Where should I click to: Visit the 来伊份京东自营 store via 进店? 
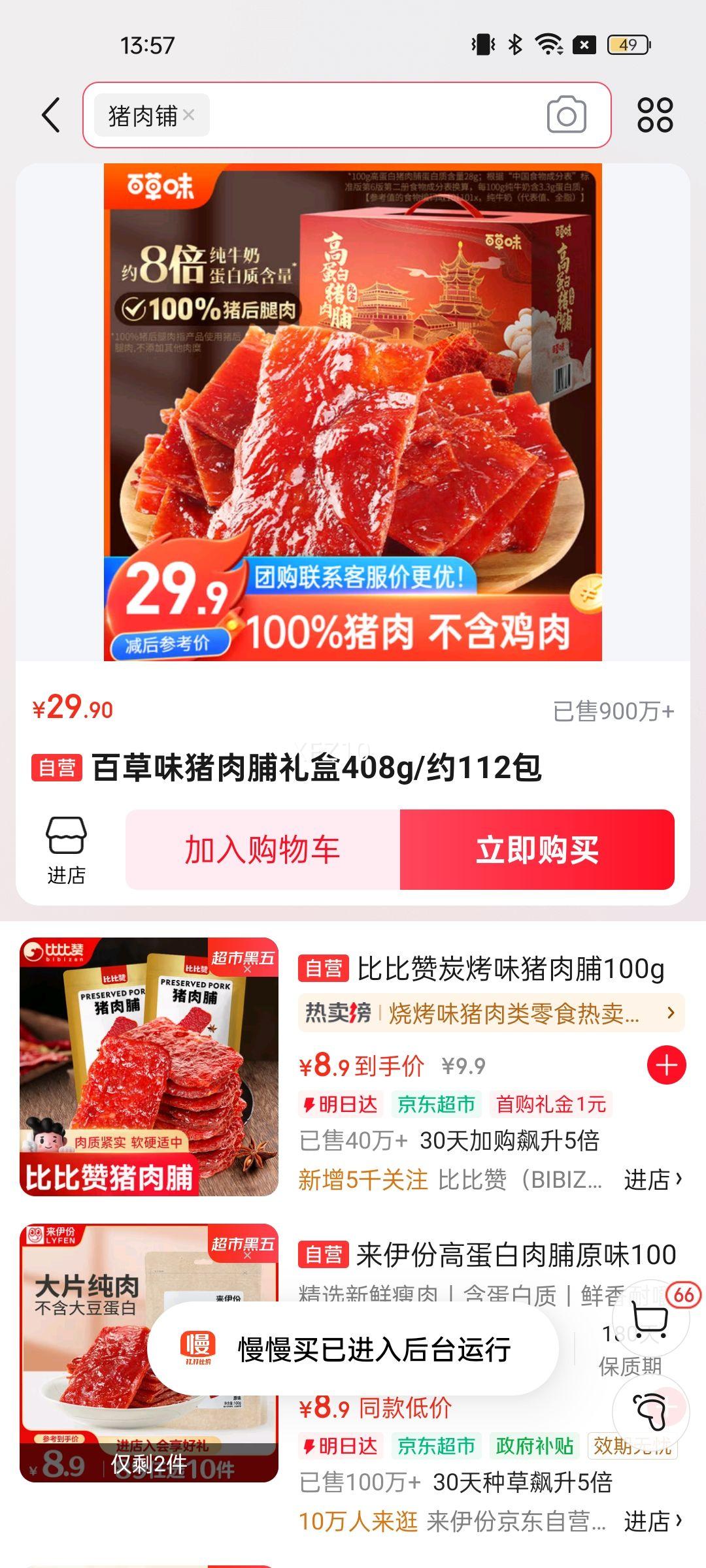coord(652,1522)
